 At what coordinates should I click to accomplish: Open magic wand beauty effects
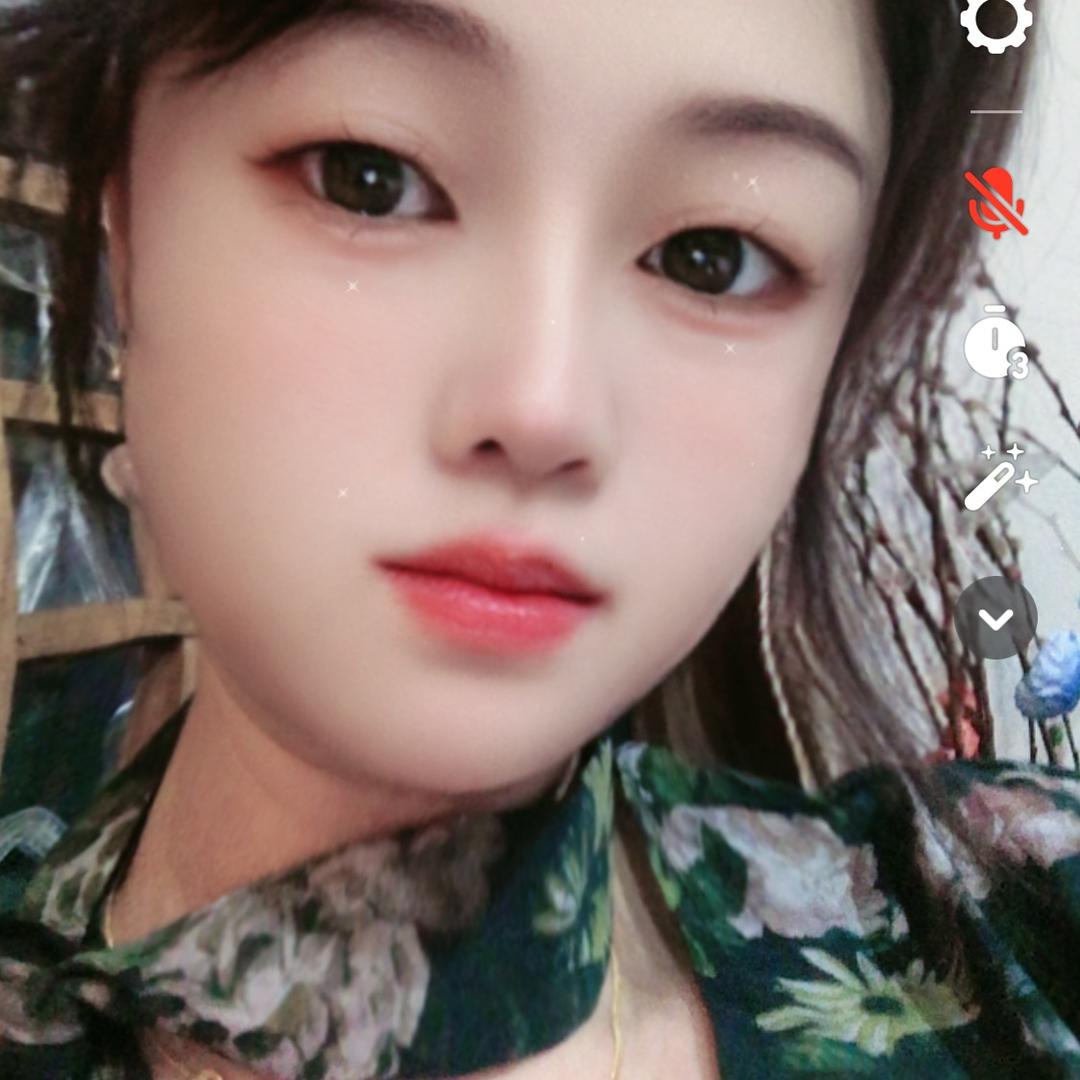pos(998,478)
